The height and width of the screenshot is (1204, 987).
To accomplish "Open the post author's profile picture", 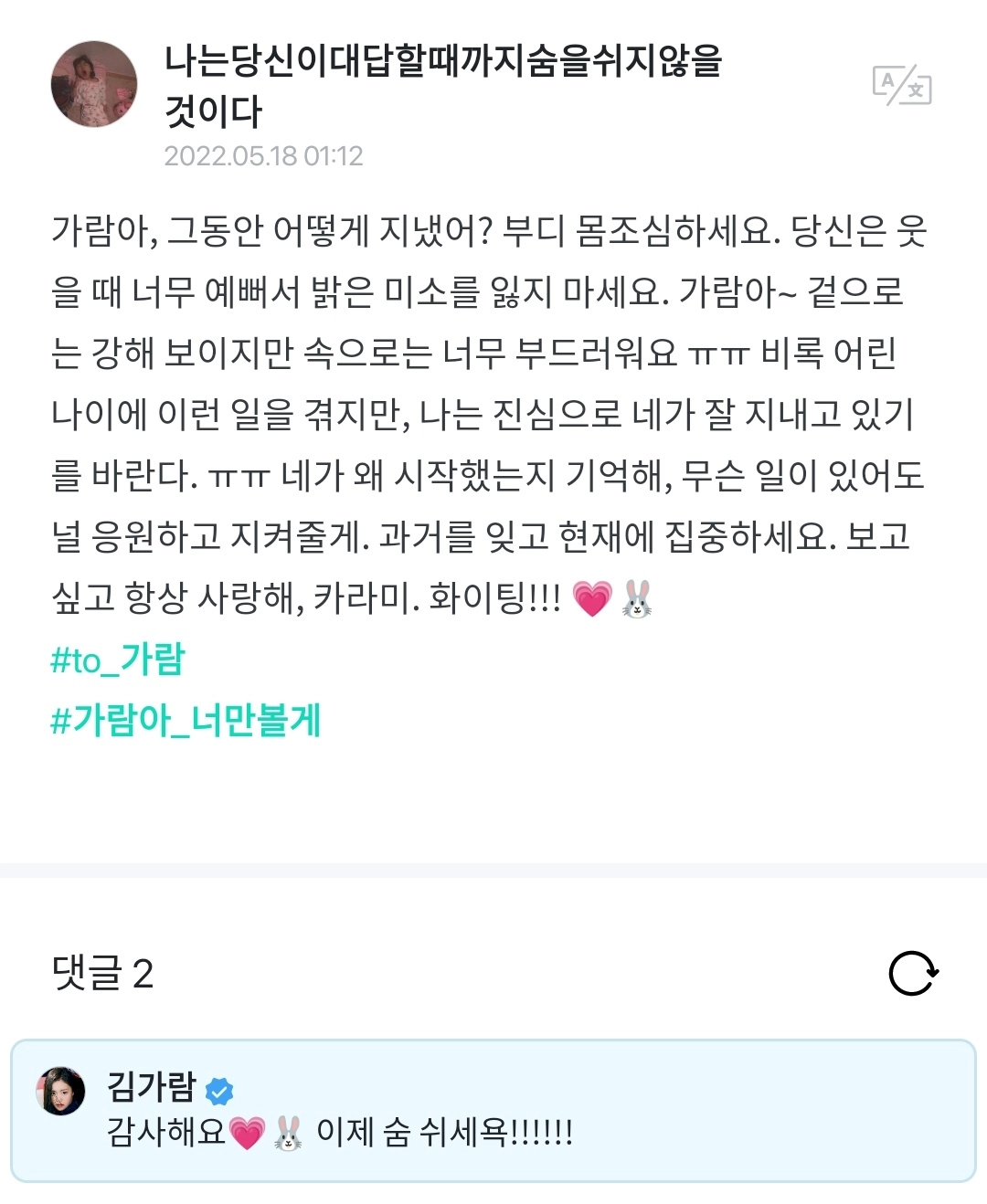I will [x=94, y=84].
